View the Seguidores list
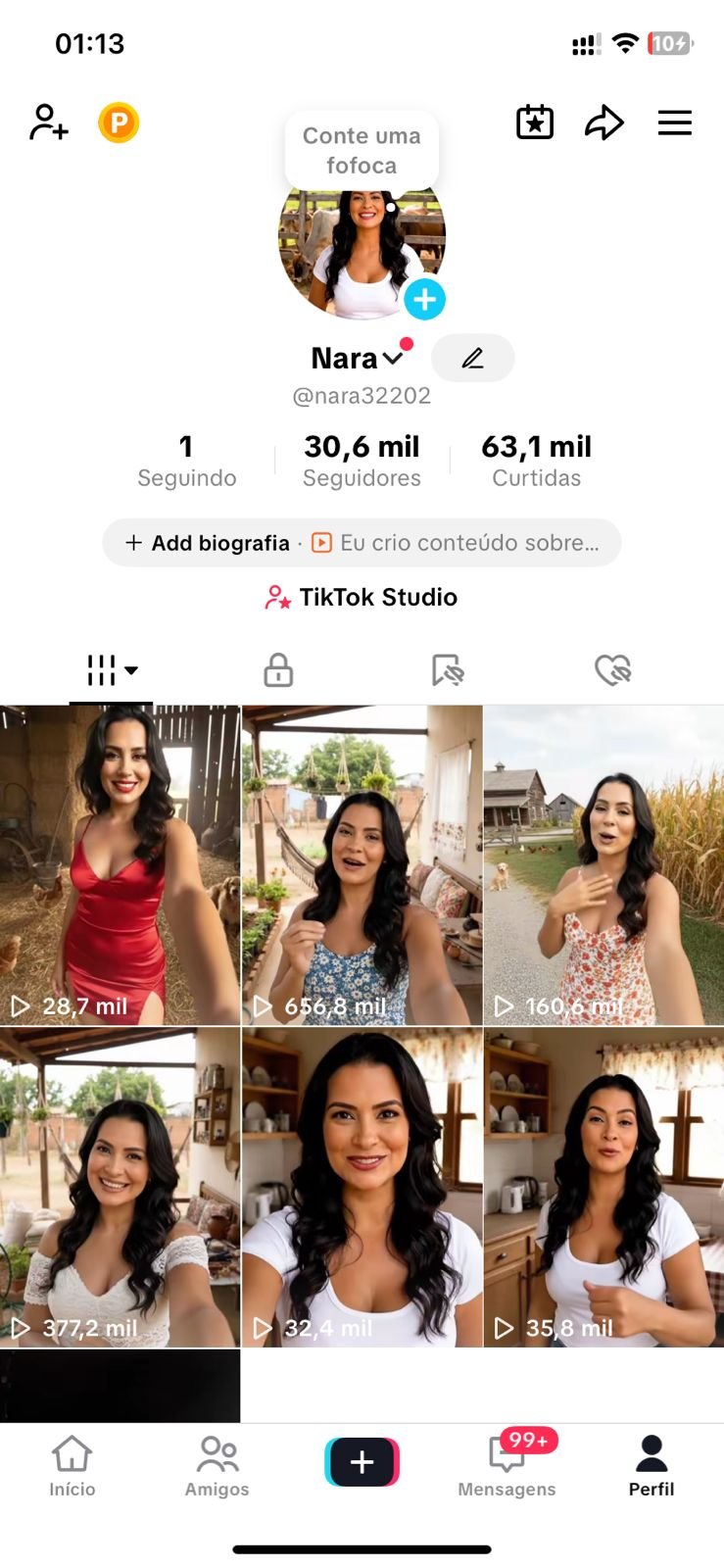The height and width of the screenshot is (1568, 724). click(x=362, y=461)
